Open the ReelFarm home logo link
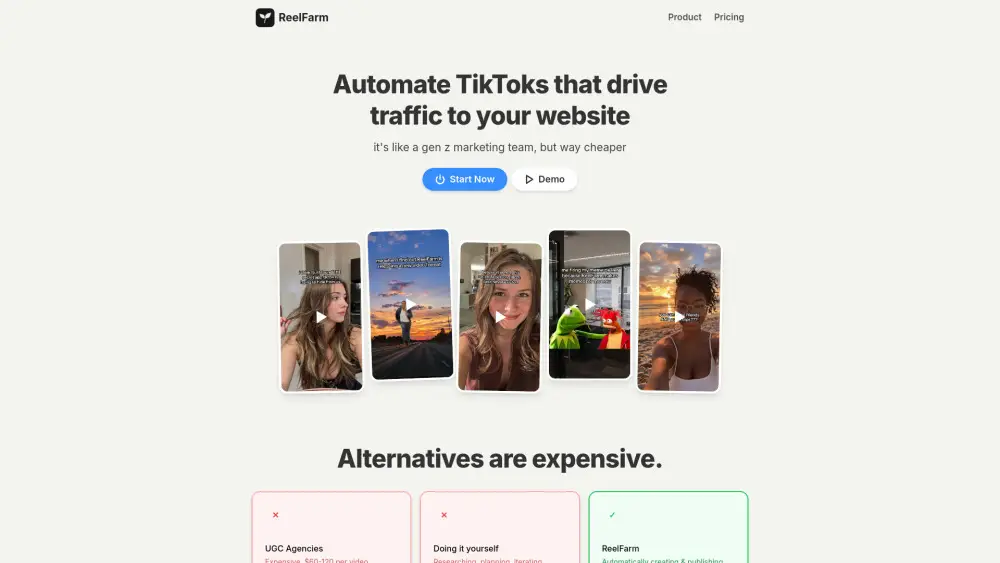Viewport: 1000px width, 563px height. pos(292,17)
